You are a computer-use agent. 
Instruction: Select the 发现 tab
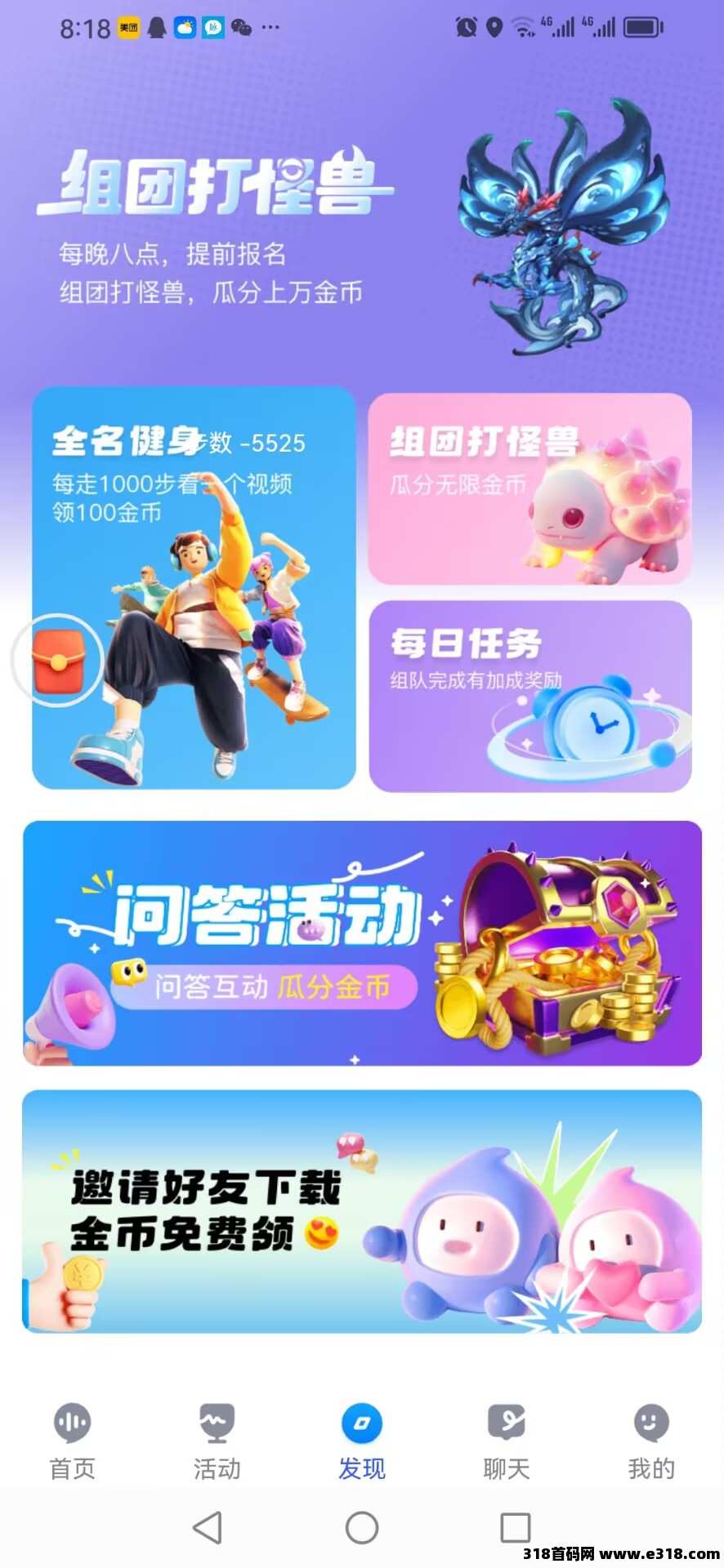pyautogui.click(x=361, y=1442)
